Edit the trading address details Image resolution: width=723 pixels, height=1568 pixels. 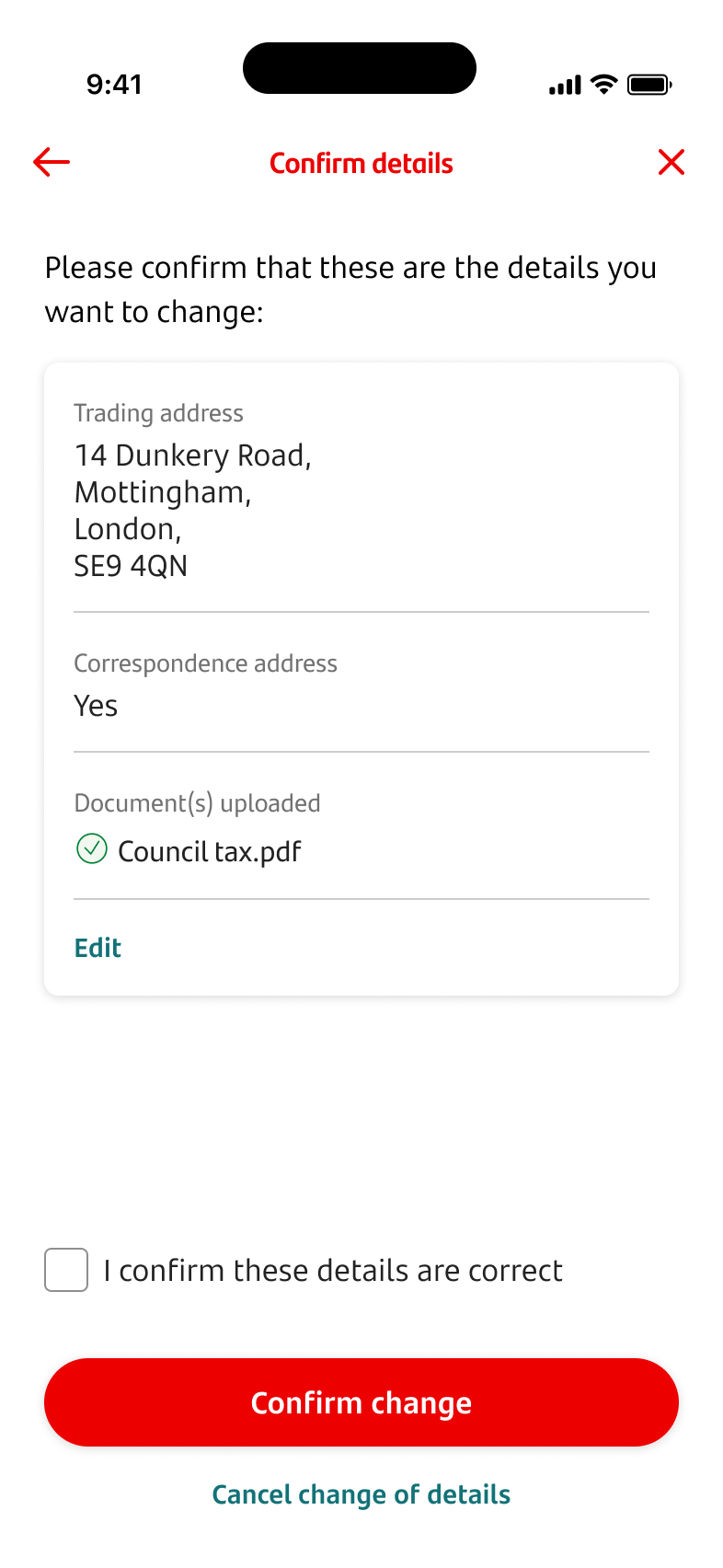point(98,948)
